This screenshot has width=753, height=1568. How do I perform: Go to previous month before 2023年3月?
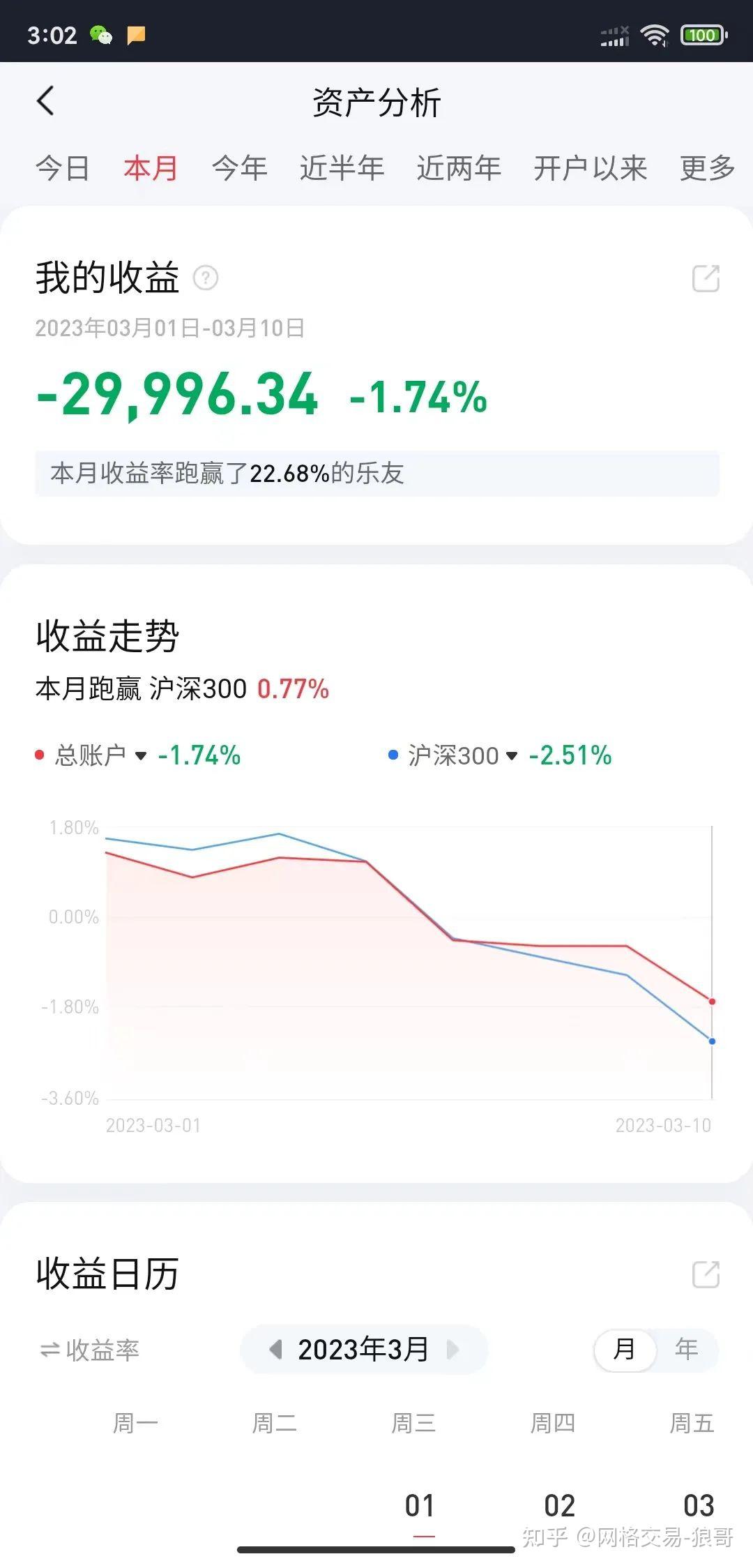tap(276, 1349)
